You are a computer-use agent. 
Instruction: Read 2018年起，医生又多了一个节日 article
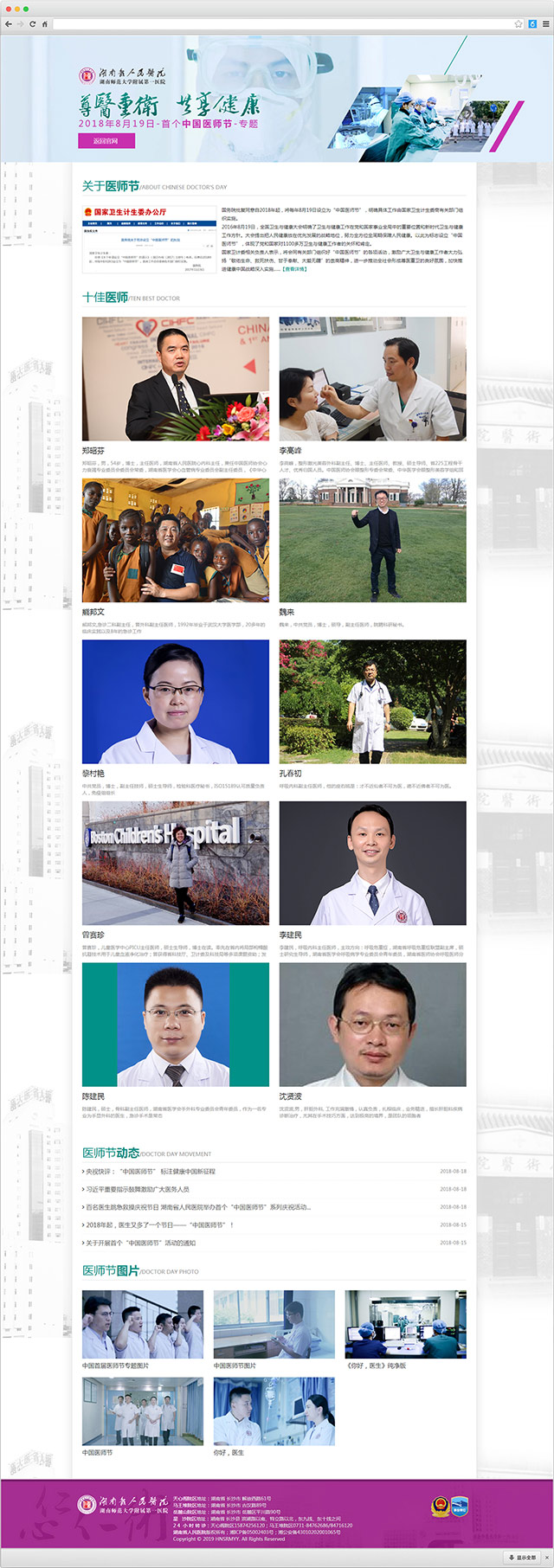click(159, 1225)
